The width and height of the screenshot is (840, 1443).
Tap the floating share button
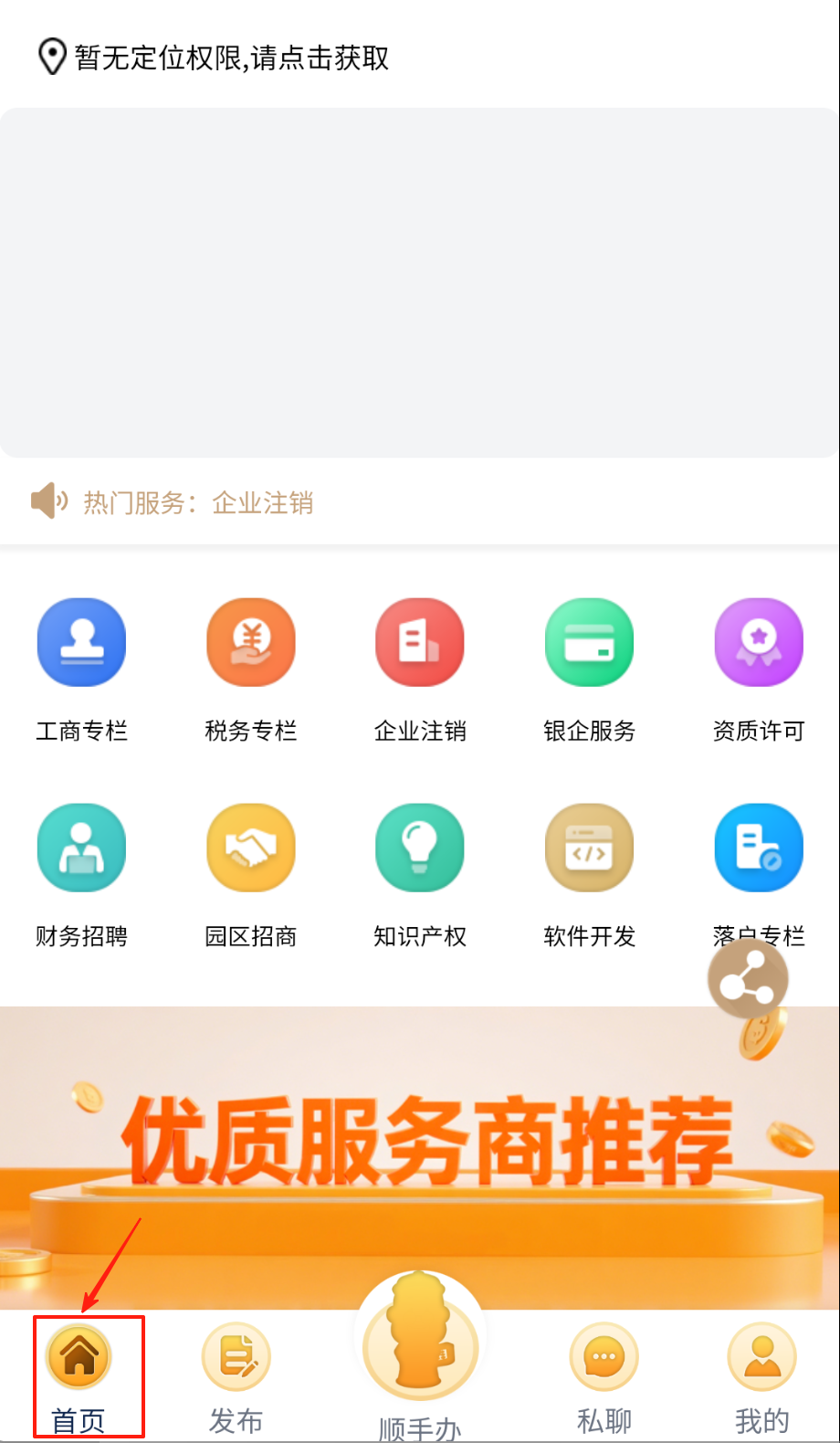(748, 980)
